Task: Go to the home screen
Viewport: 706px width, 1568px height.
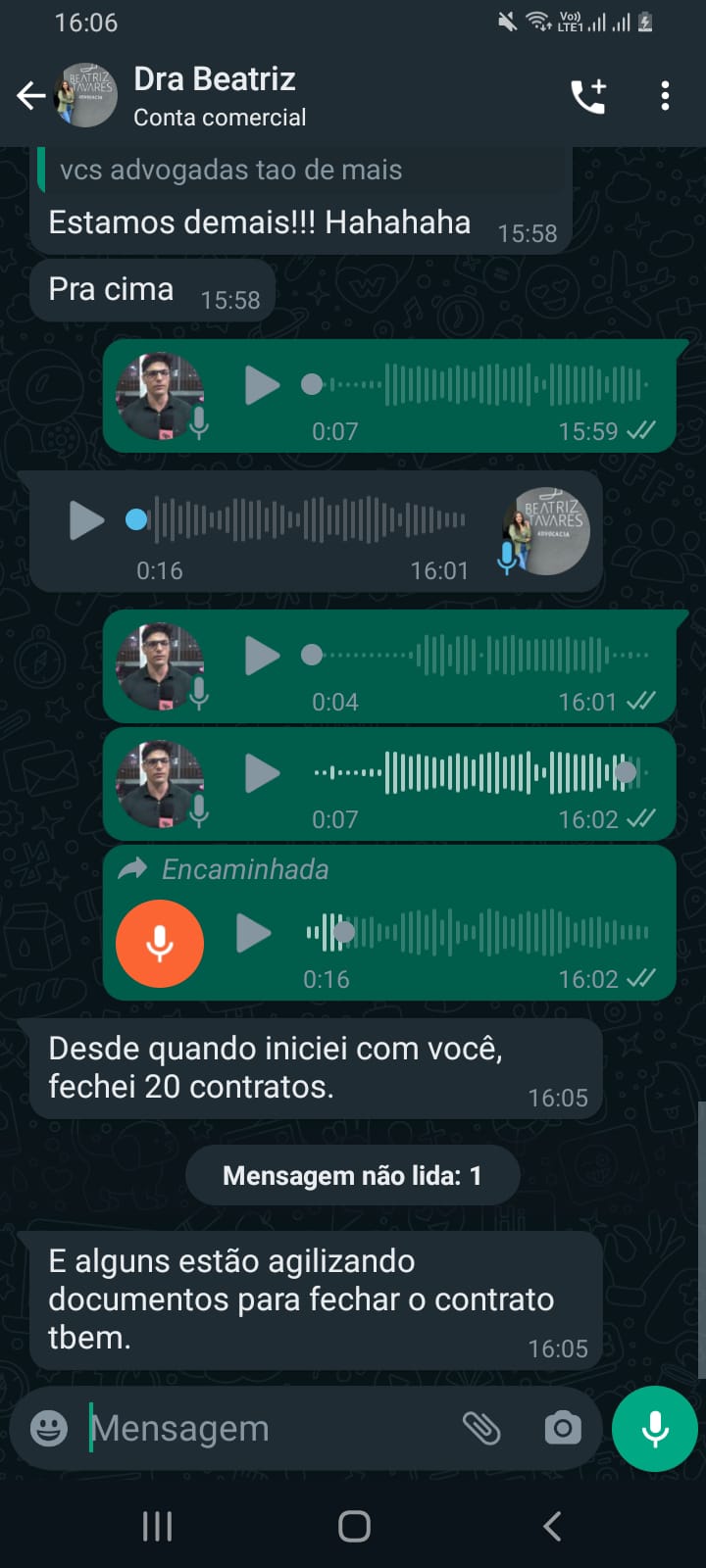Action: (354, 1525)
